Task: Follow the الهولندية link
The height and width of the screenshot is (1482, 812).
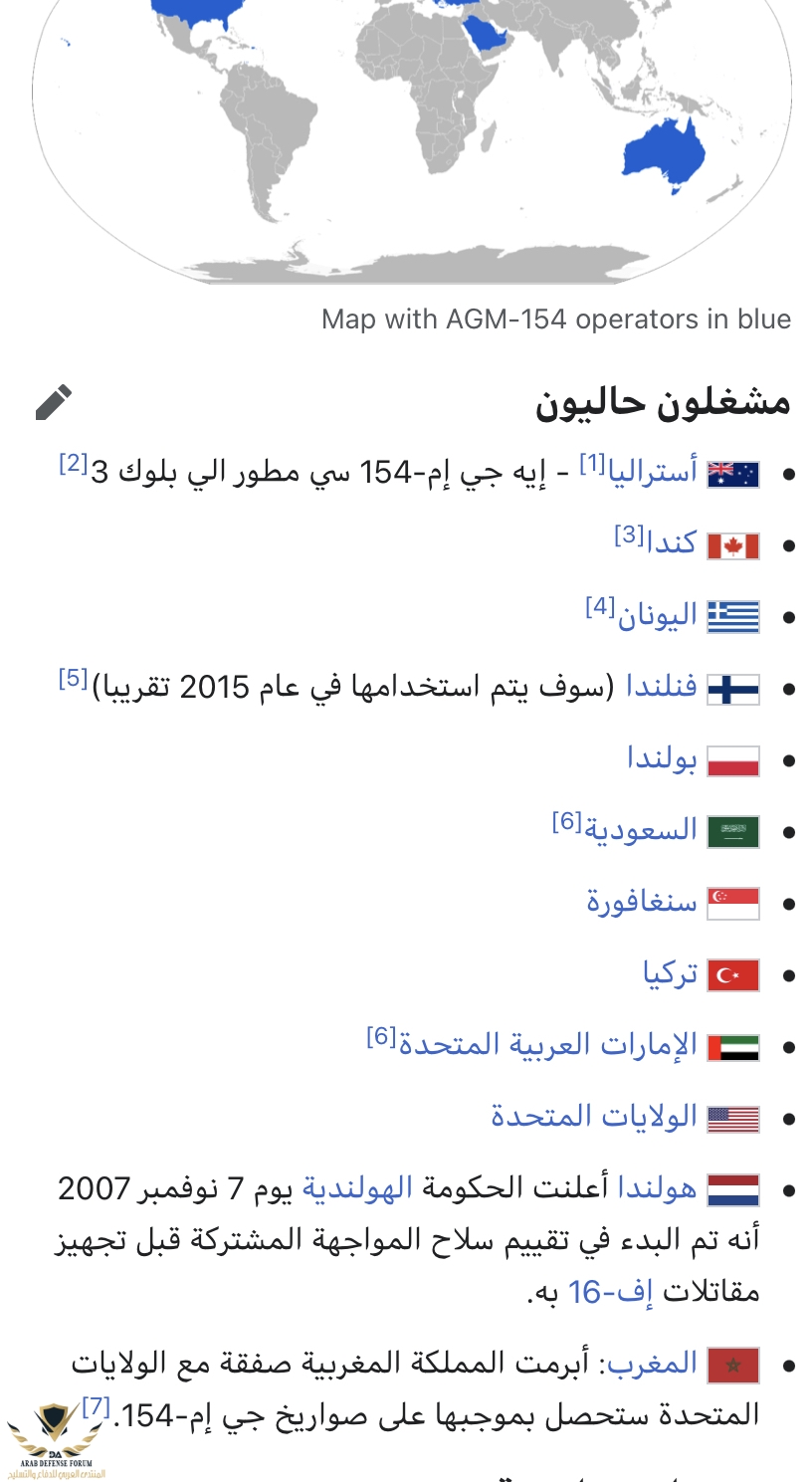Action: coord(357,1188)
